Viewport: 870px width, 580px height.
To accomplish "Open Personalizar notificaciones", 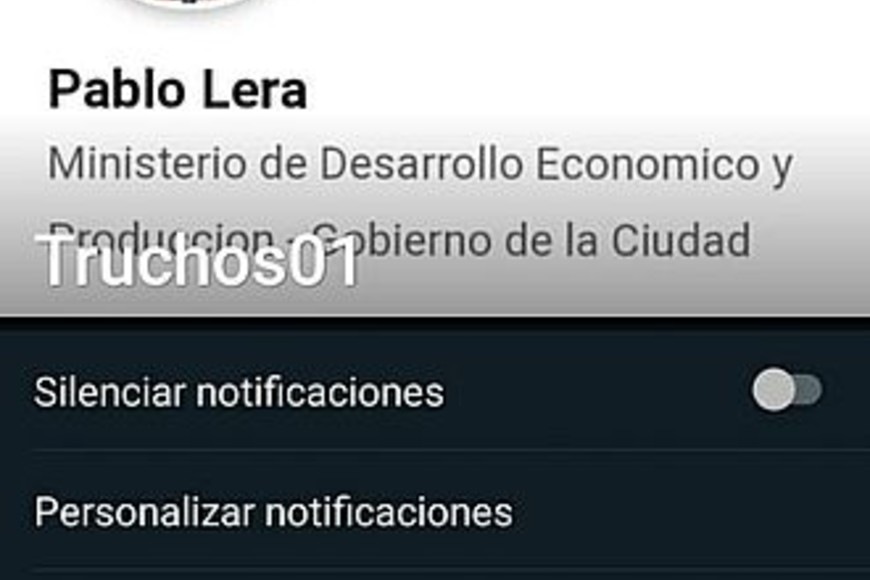I will pyautogui.click(x=273, y=512).
